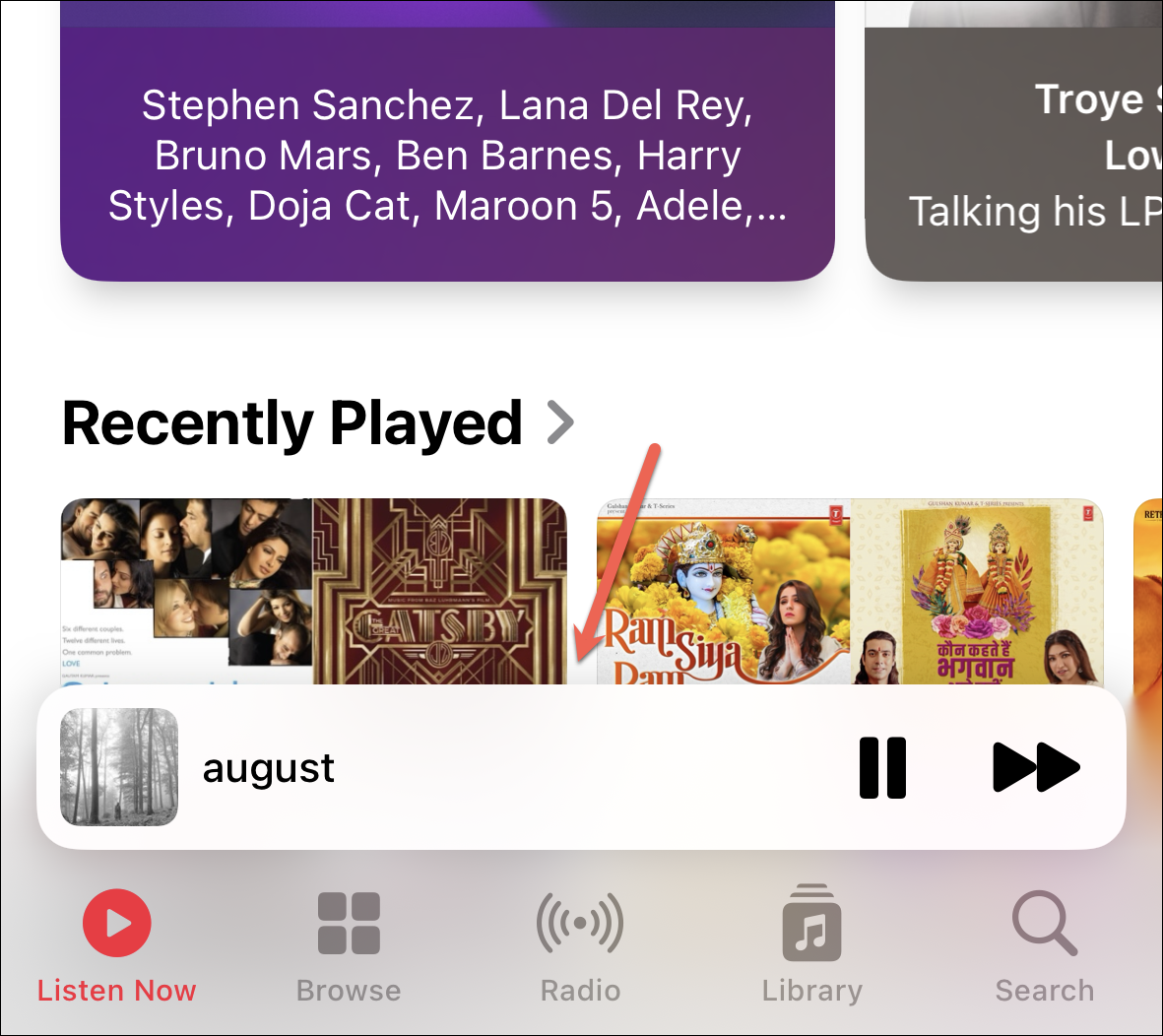Open the recently played Gatsby playlist
1163x1036 pixels.
tap(313, 591)
